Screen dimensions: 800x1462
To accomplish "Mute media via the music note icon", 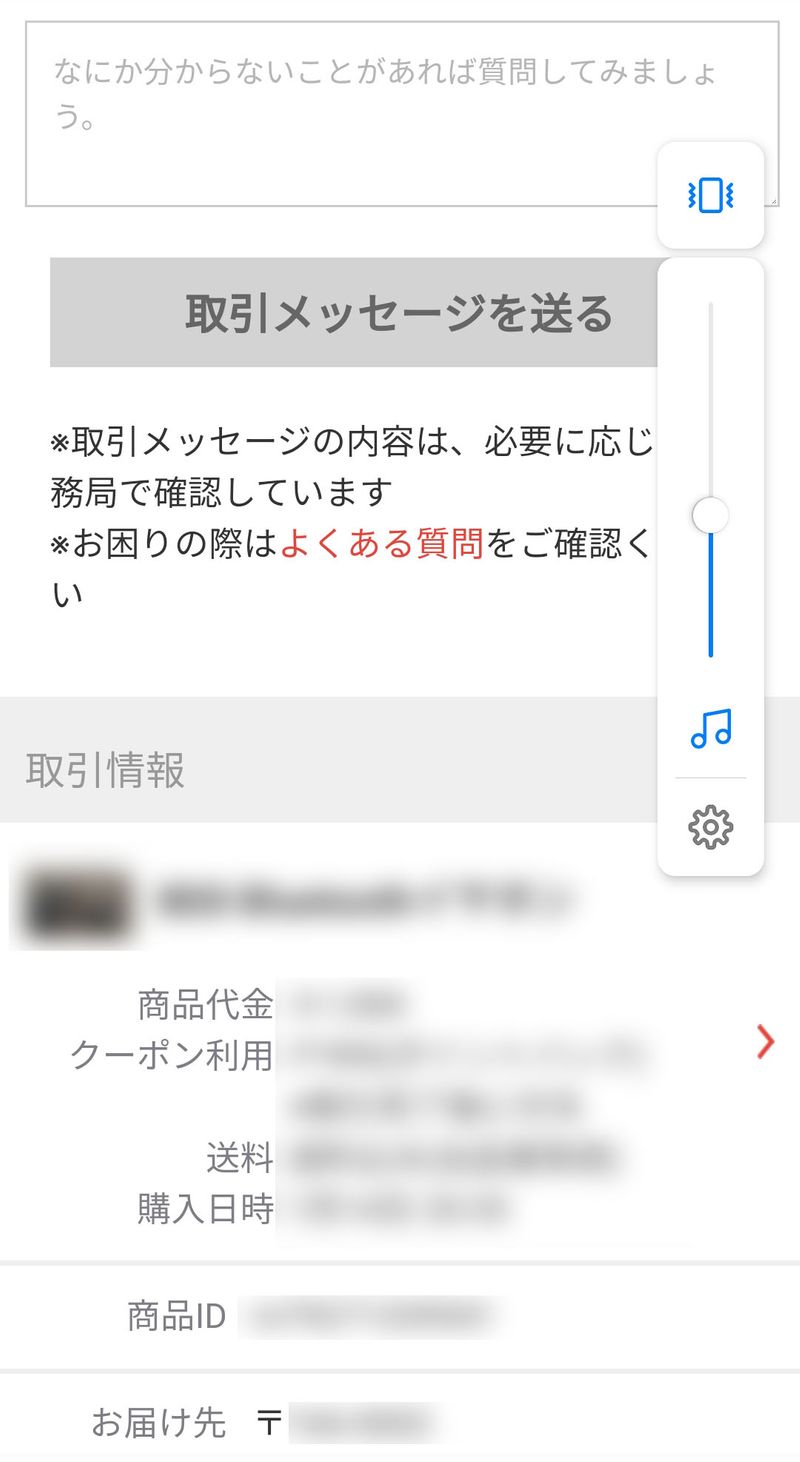I will (x=711, y=728).
